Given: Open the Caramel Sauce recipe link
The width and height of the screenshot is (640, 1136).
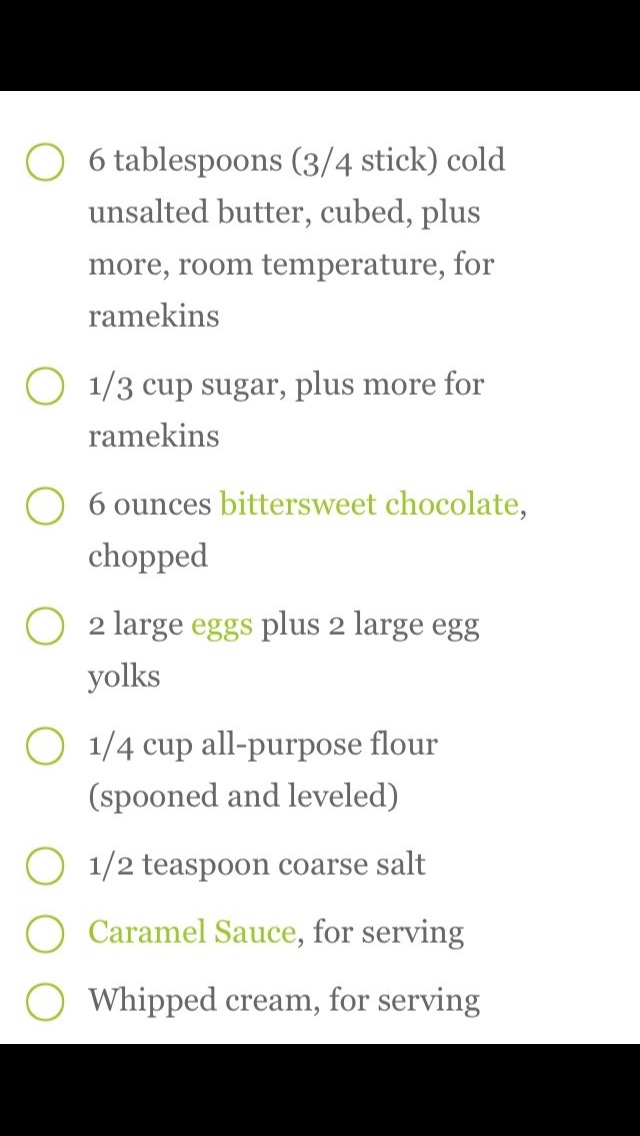Looking at the screenshot, I should coord(192,932).
